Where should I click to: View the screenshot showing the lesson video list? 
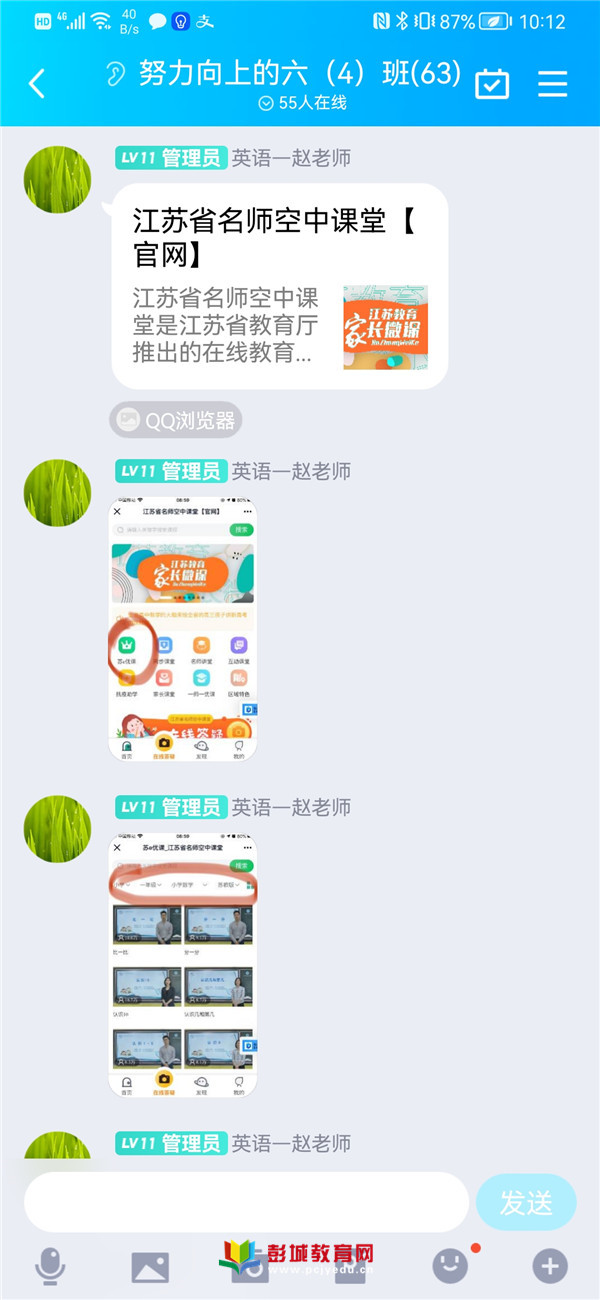[182, 964]
